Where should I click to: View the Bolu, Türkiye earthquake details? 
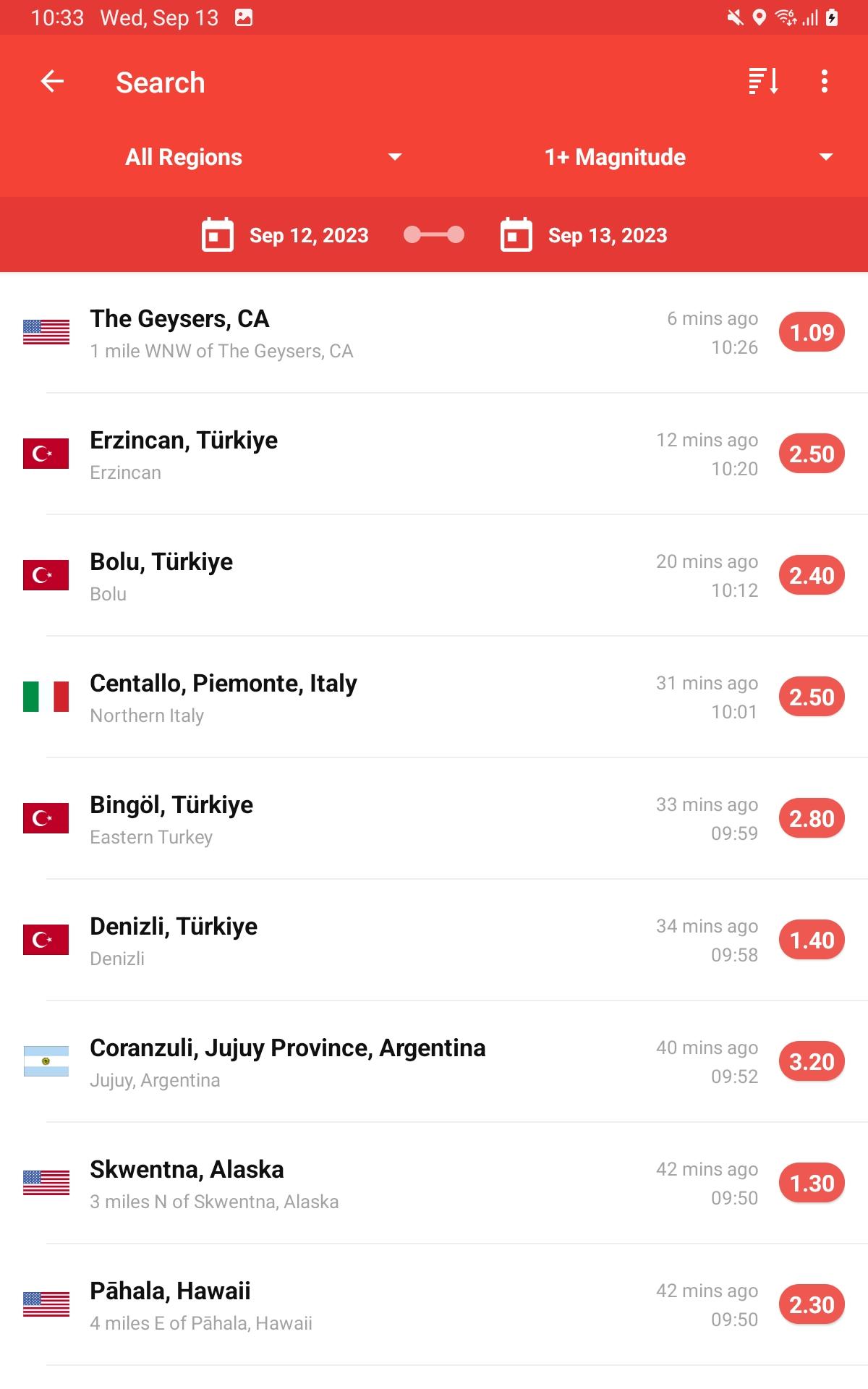434,576
